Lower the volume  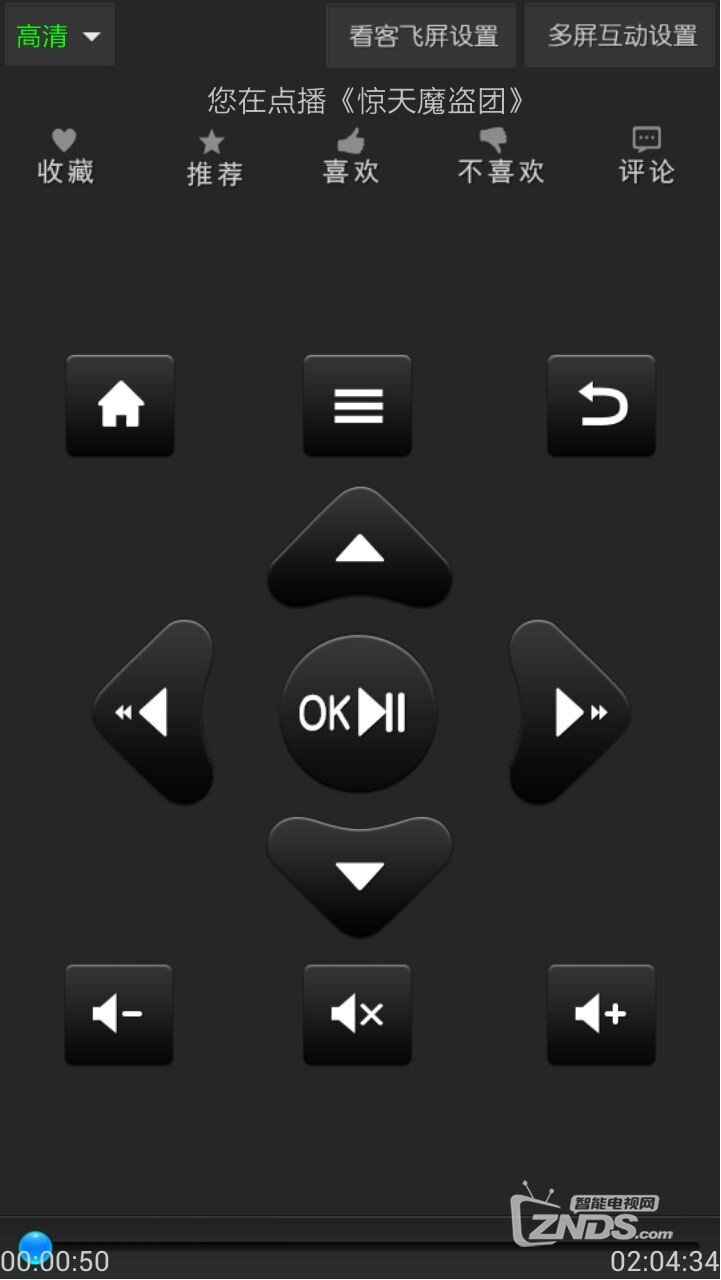pos(119,1015)
